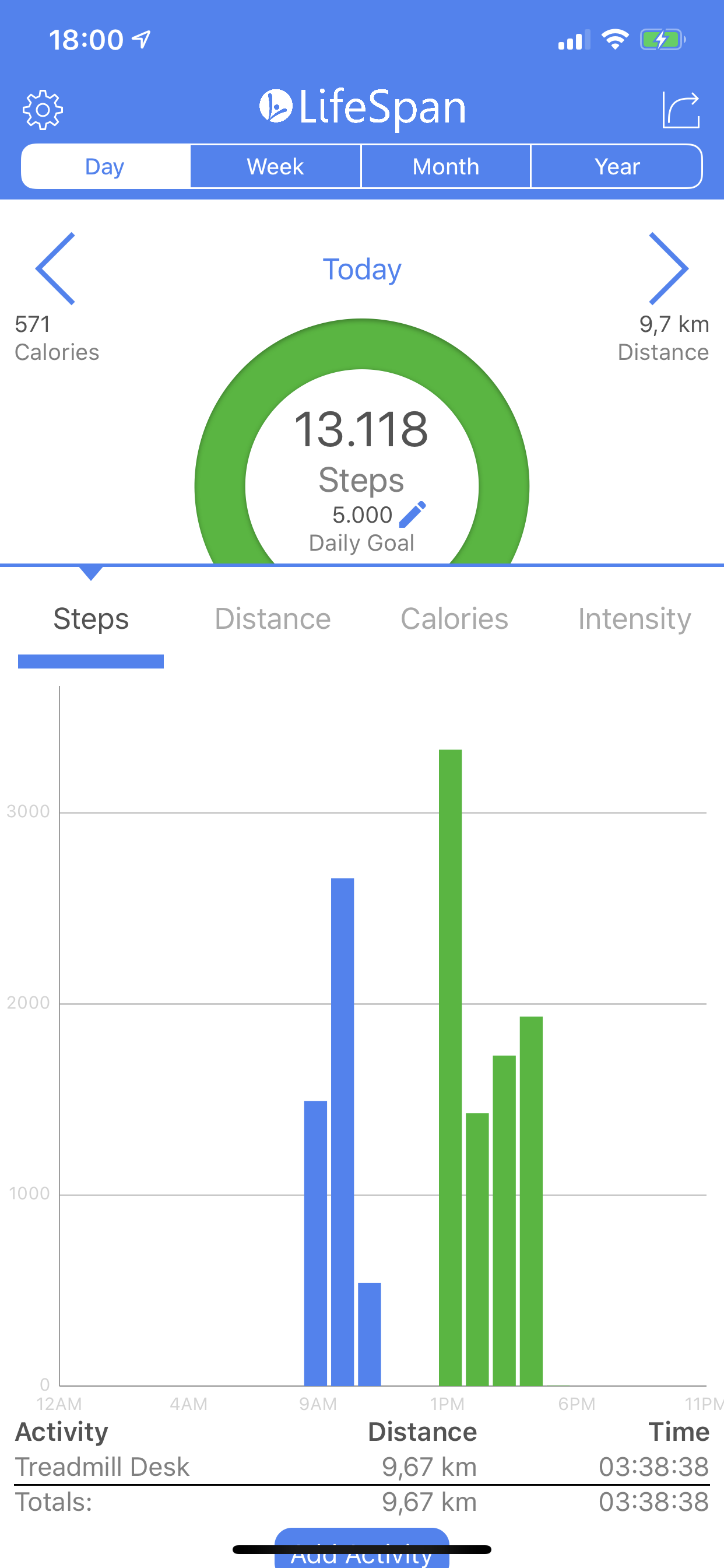Switch to the Year view
Screen dimensions: 724x1568
coord(617,166)
